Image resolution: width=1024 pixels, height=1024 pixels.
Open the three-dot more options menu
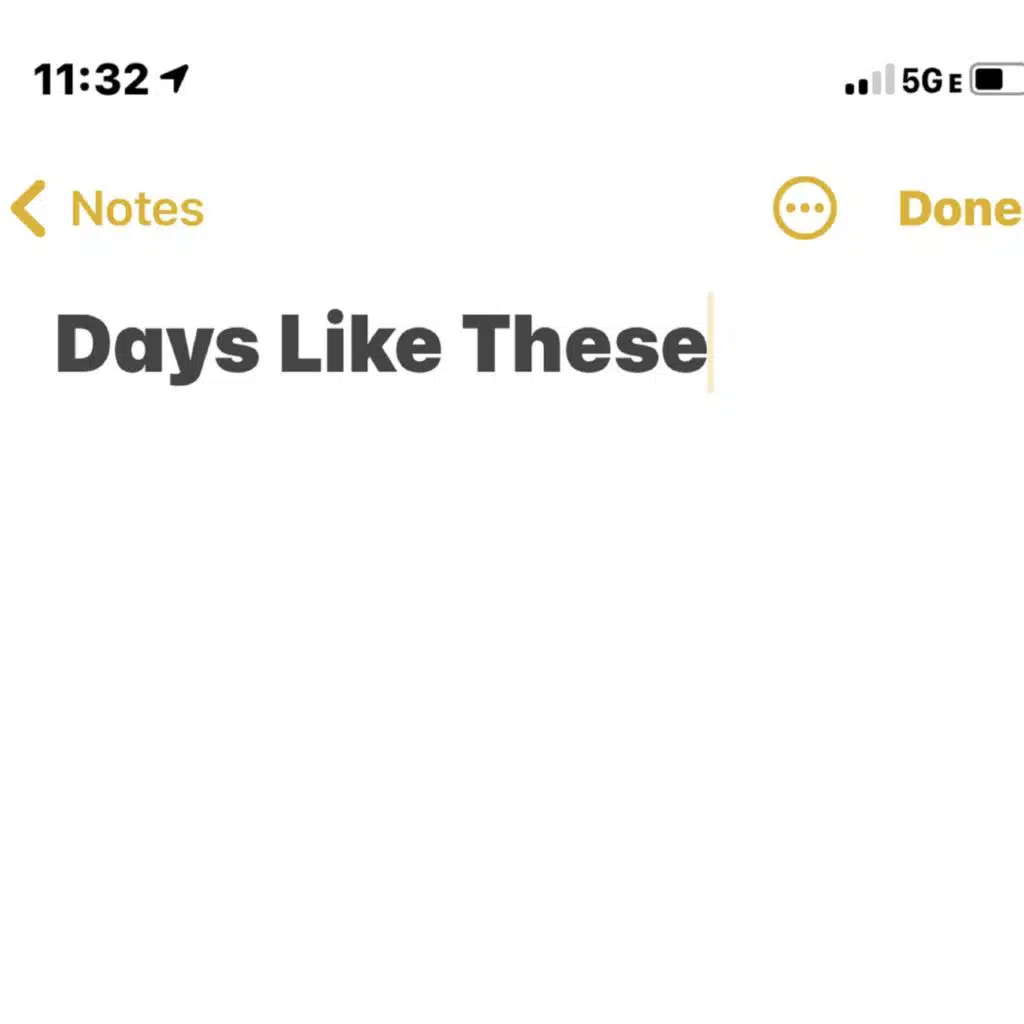[x=804, y=208]
